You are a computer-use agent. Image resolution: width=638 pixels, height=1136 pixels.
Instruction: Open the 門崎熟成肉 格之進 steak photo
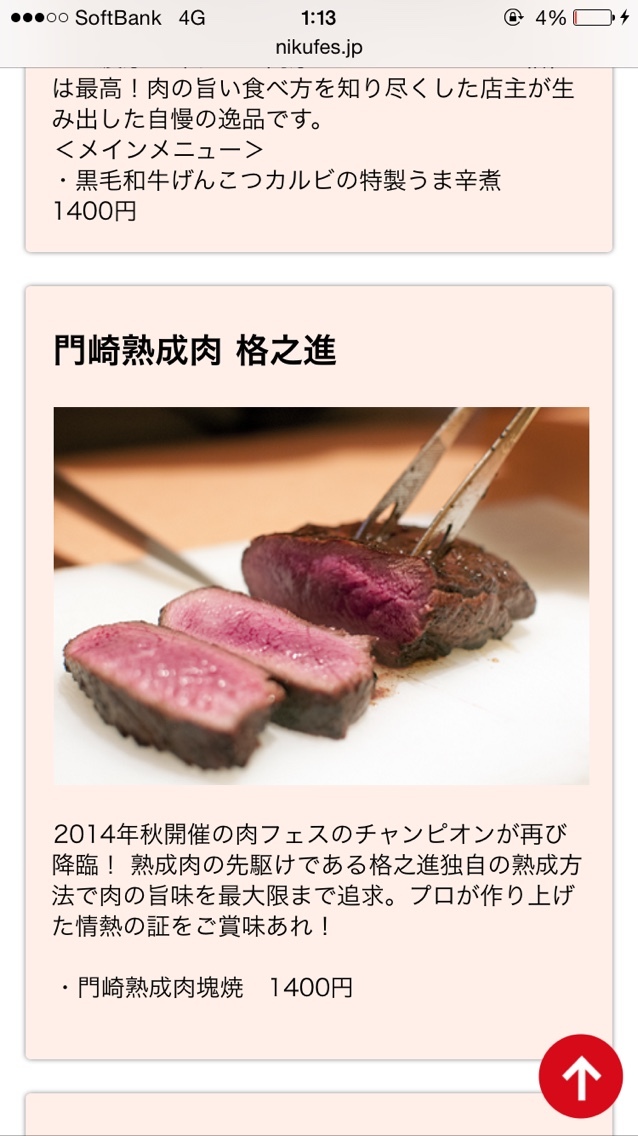(320, 595)
